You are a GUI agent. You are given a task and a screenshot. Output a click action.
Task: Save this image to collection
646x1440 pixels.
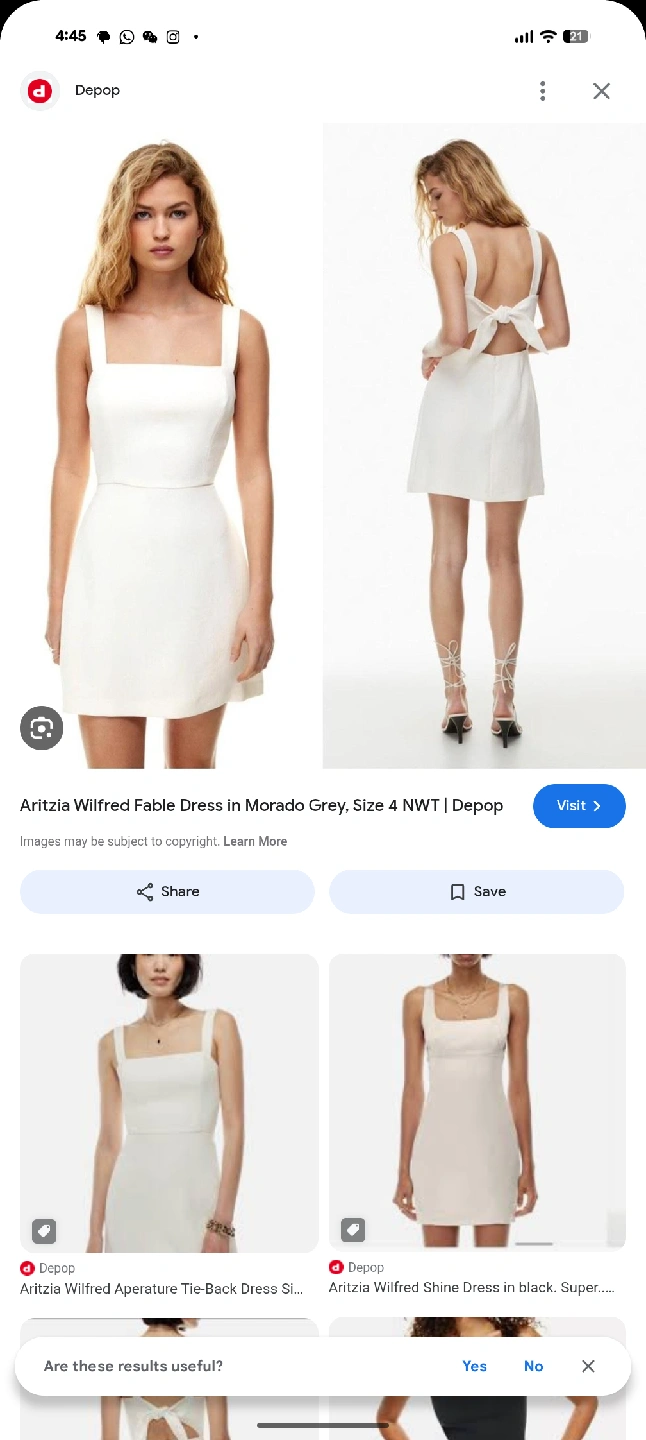[477, 892]
